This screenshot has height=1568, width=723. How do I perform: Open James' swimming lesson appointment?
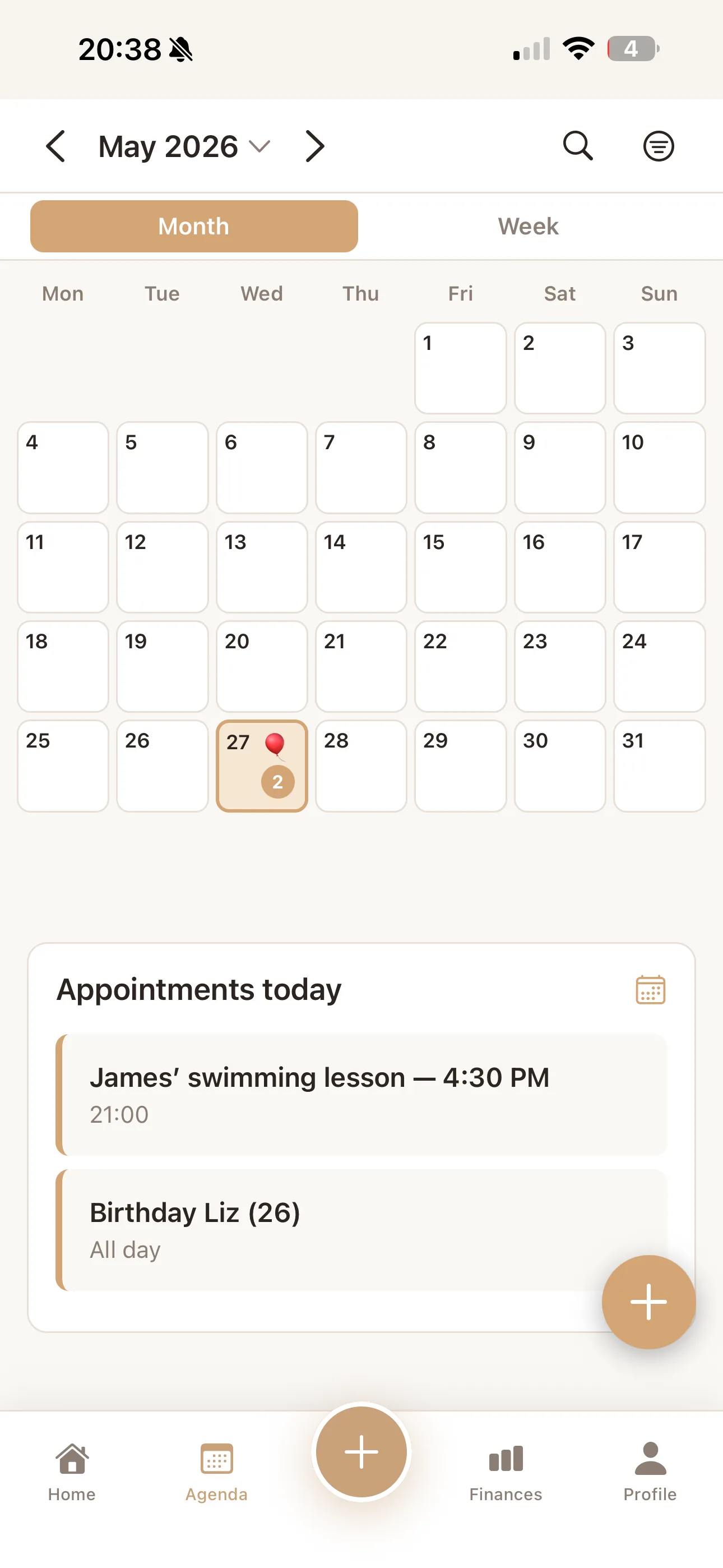[x=361, y=1095]
